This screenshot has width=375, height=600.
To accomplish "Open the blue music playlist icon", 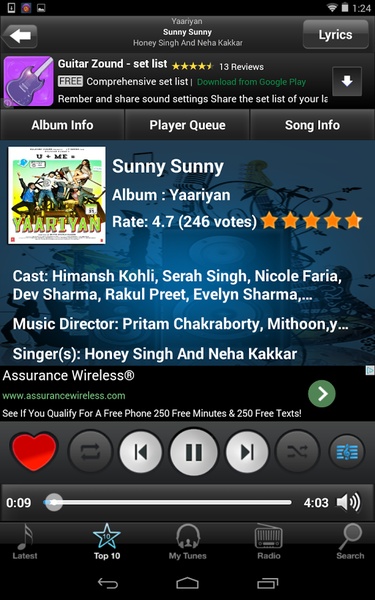I will 347,452.
